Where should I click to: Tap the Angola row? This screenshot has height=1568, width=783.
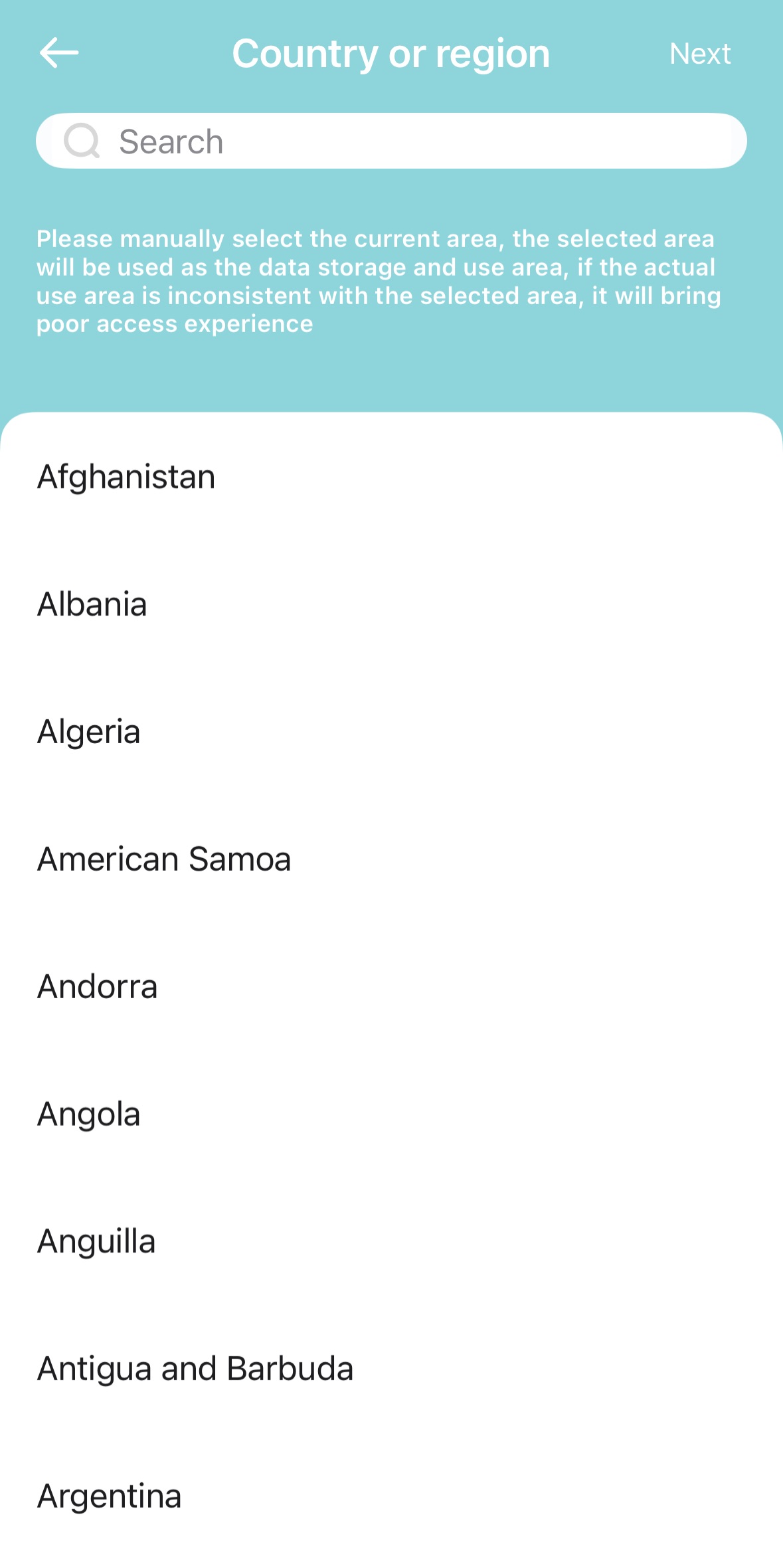coord(391,1114)
